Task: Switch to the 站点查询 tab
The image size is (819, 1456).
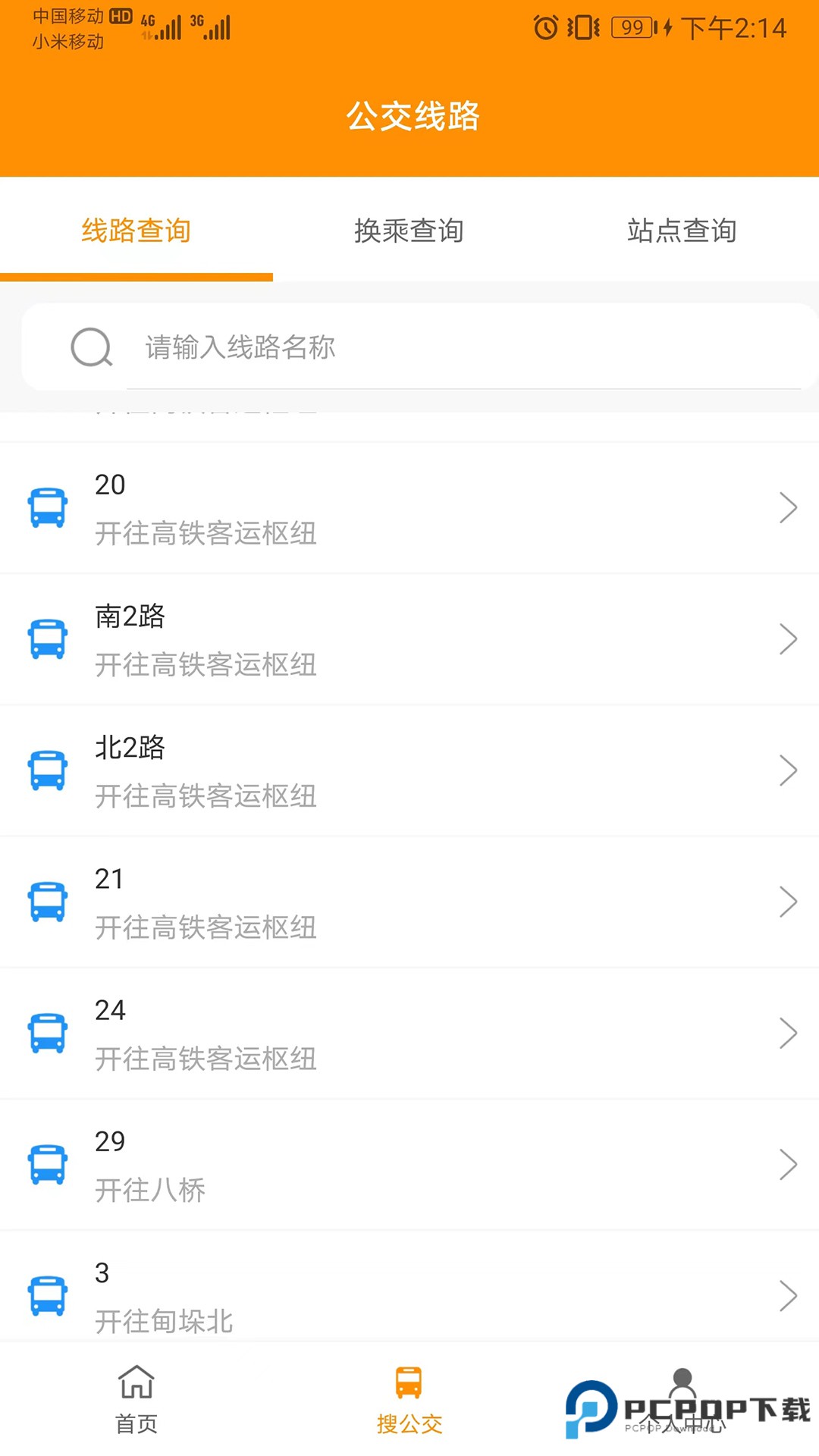Action: (x=682, y=231)
